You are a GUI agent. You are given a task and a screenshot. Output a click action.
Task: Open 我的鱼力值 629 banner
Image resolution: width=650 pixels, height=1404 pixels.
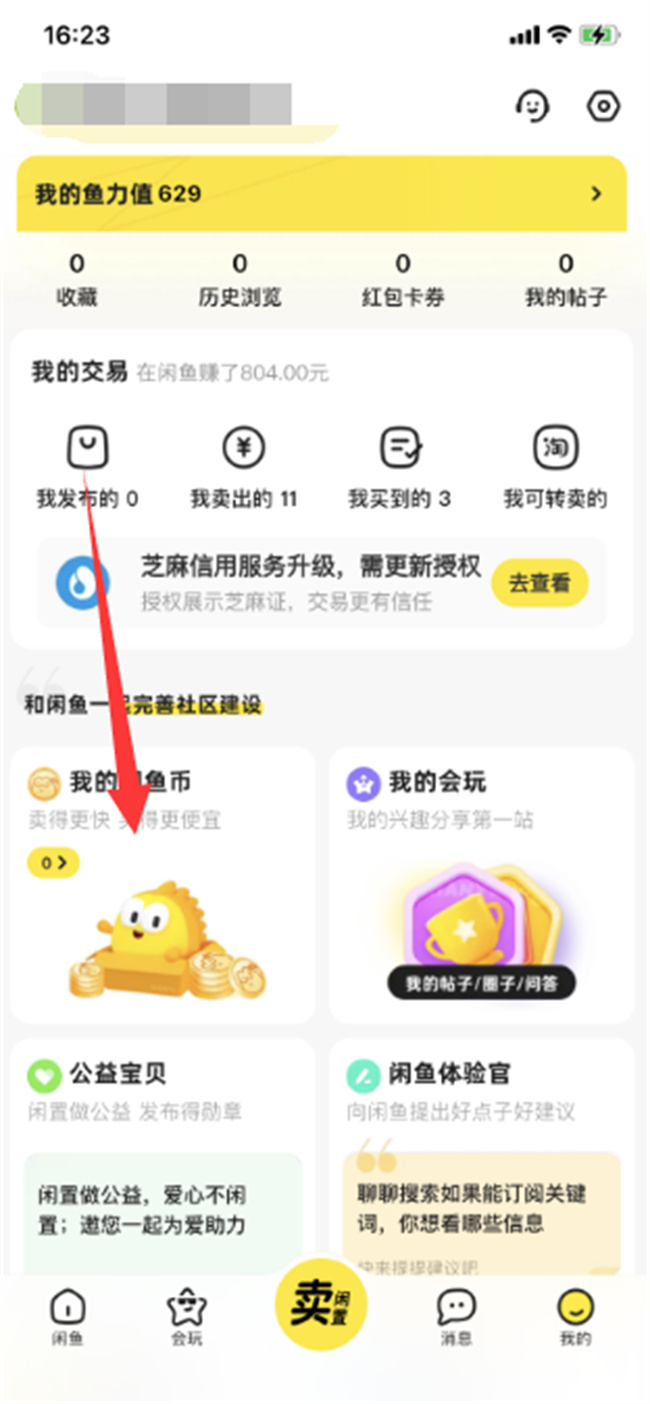[322, 194]
